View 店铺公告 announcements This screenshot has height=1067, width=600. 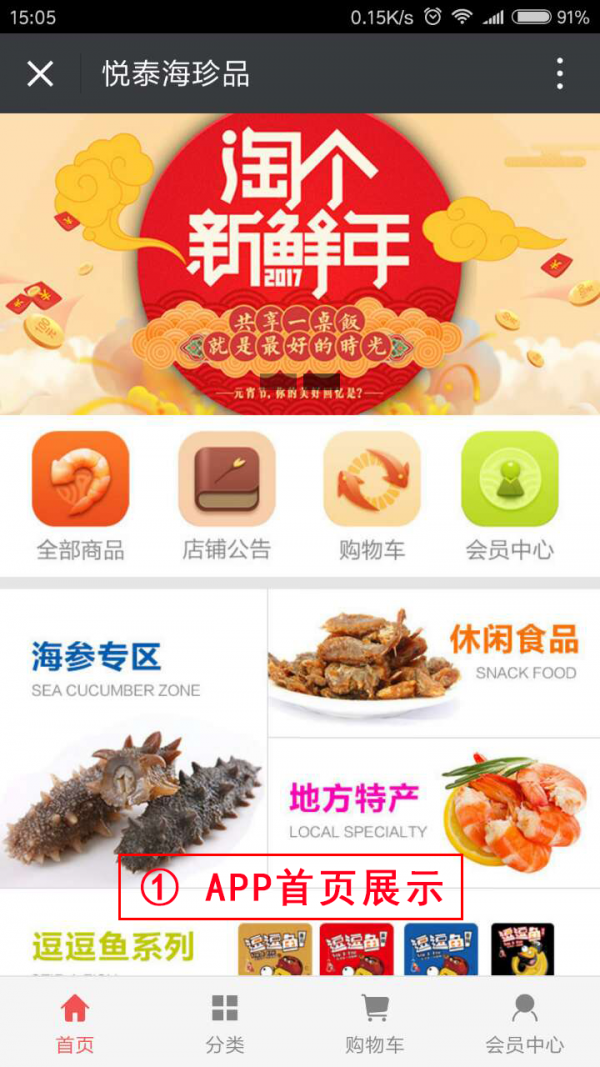pos(226,480)
